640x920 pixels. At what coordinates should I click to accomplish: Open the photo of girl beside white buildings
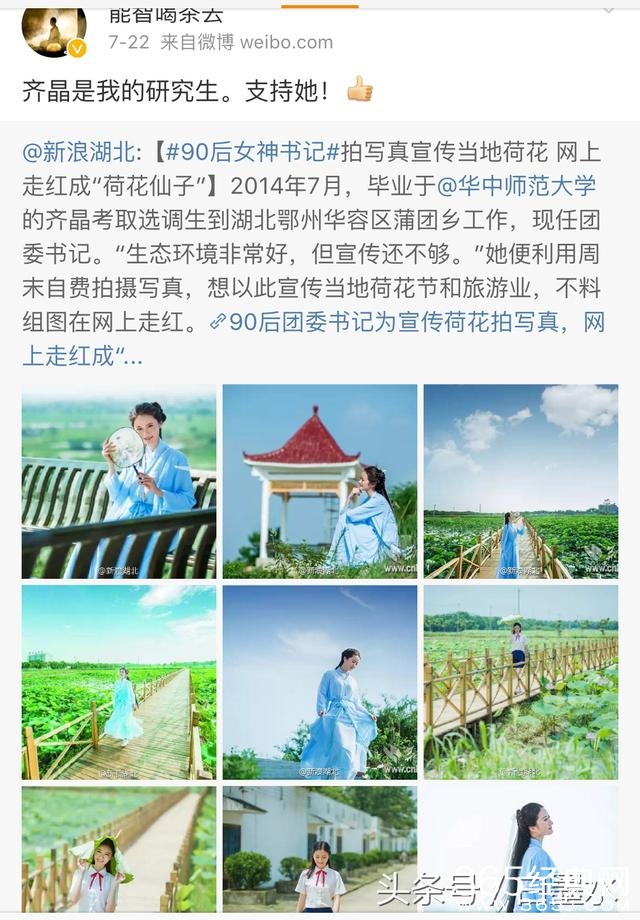320,850
